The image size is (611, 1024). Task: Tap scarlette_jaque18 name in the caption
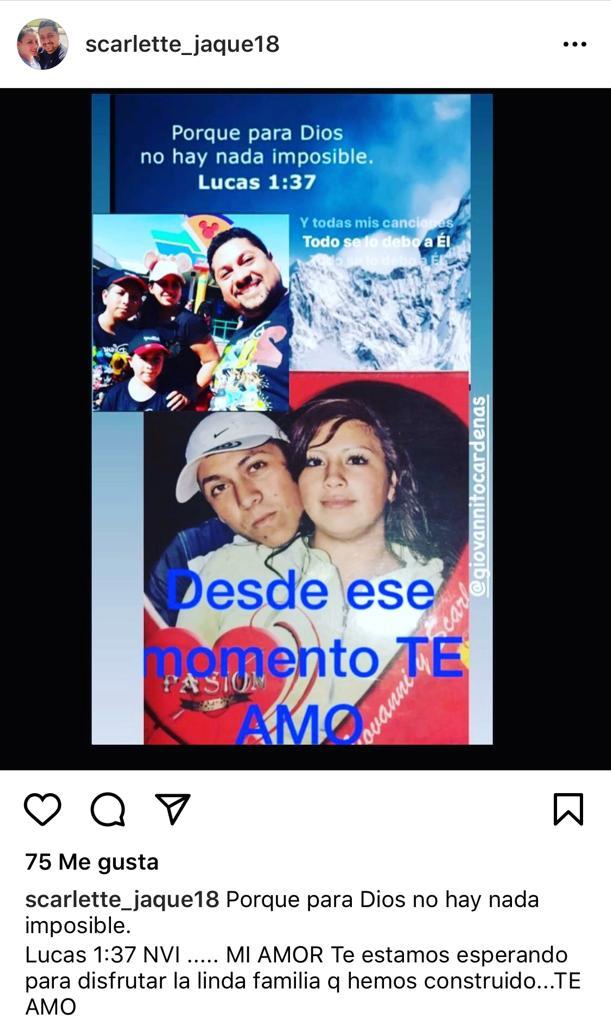(122, 899)
